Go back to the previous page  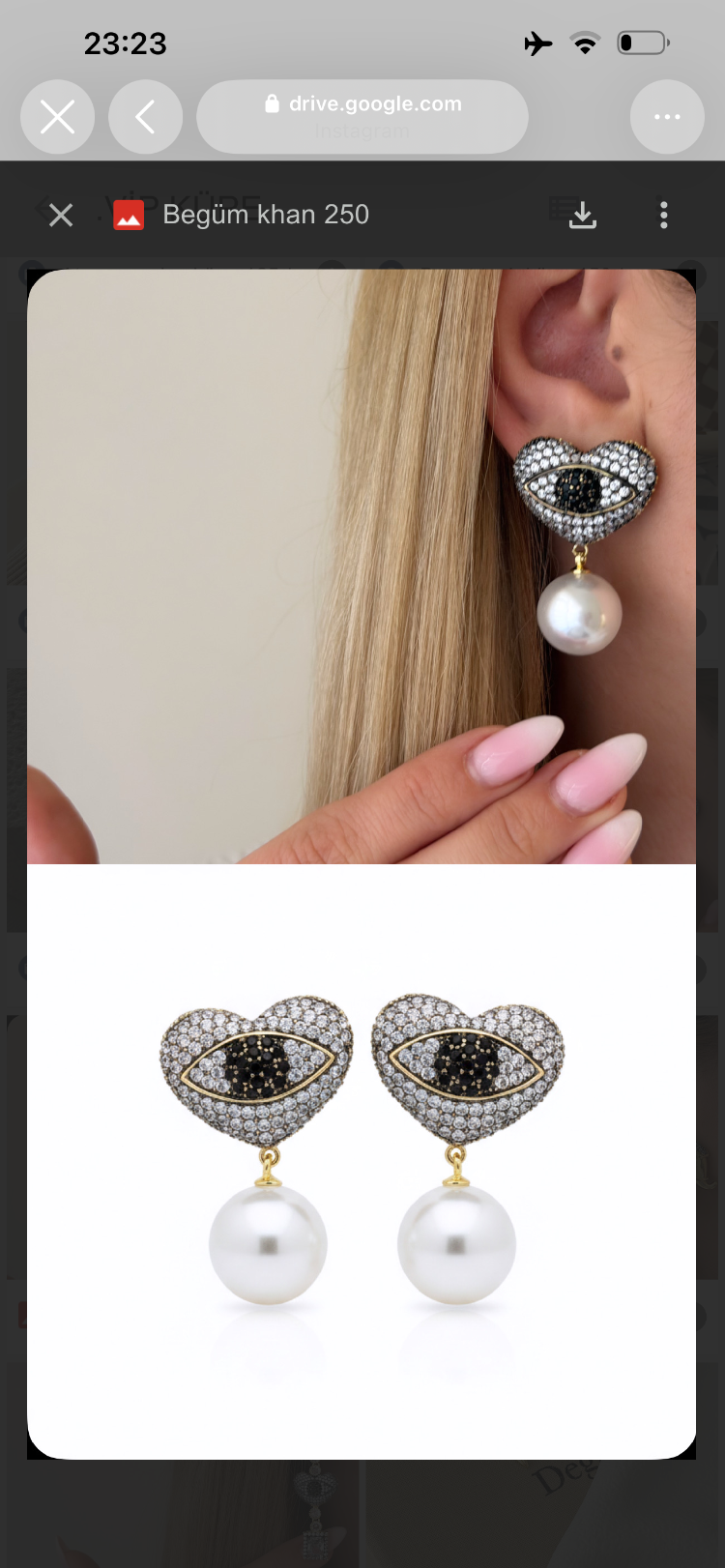(x=146, y=117)
